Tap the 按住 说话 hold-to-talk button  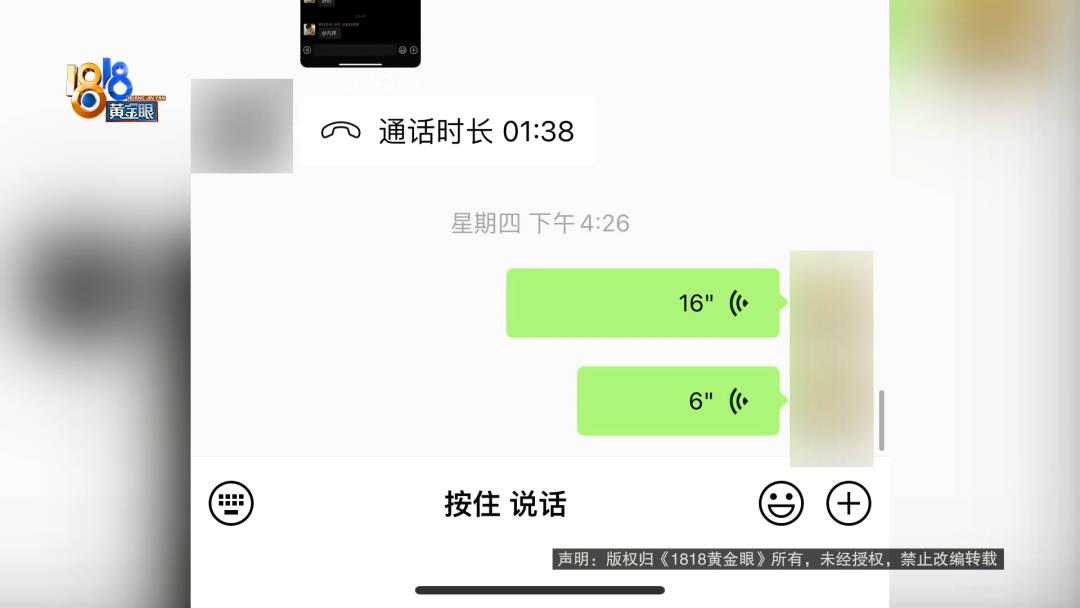tap(505, 504)
